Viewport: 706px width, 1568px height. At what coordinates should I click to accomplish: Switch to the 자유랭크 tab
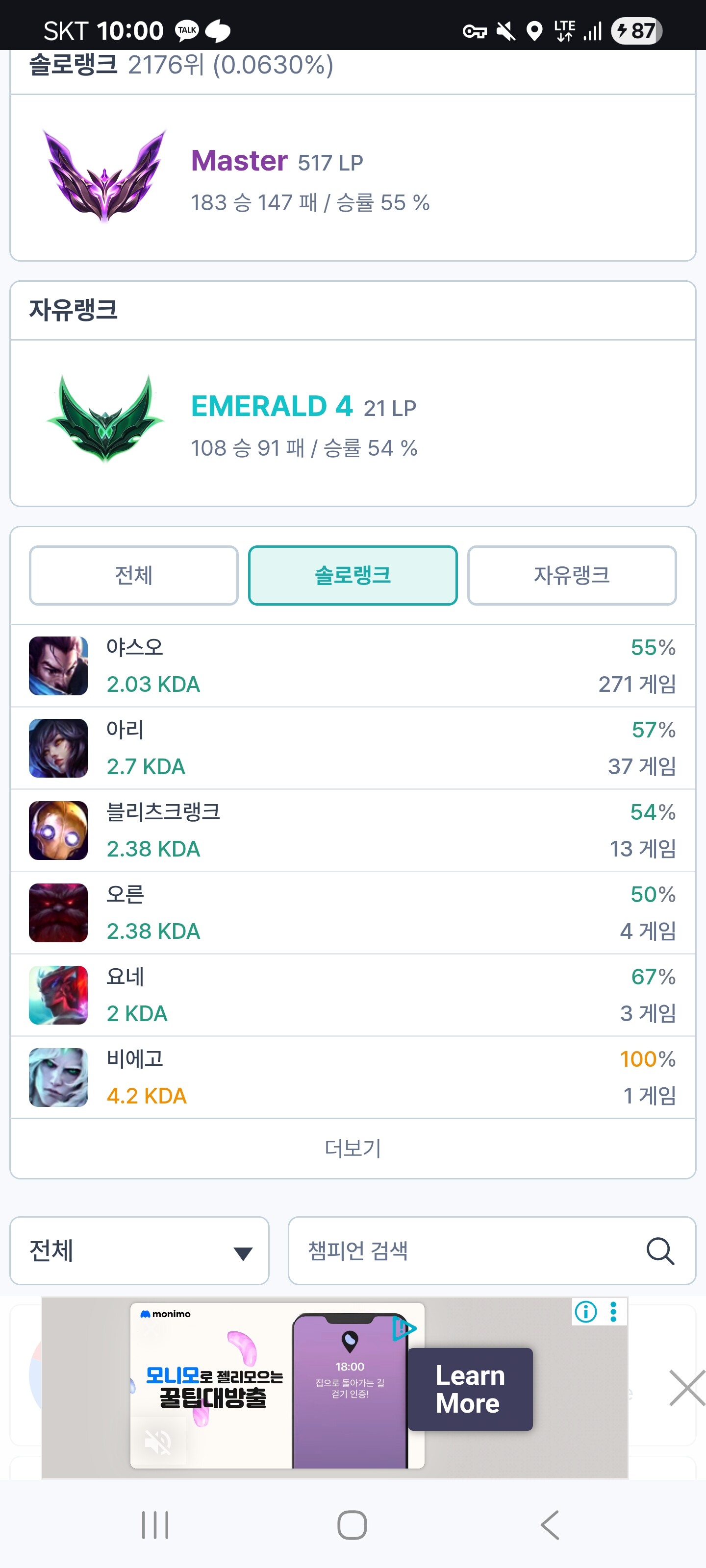571,575
